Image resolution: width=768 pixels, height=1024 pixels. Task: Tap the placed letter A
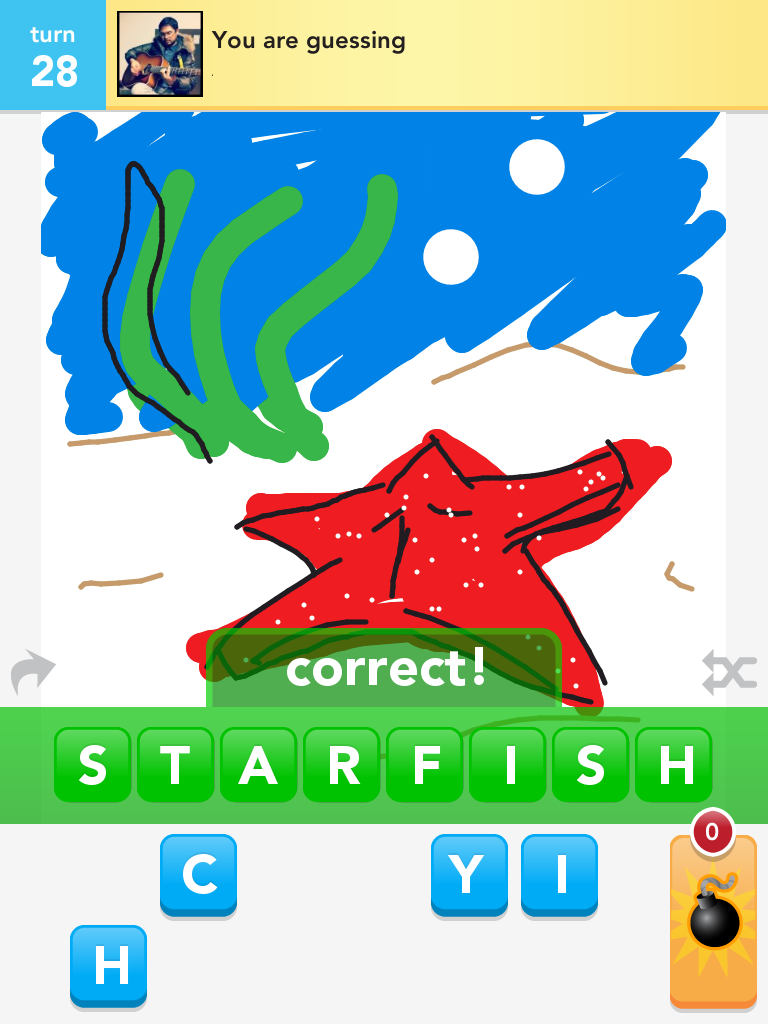[258, 765]
